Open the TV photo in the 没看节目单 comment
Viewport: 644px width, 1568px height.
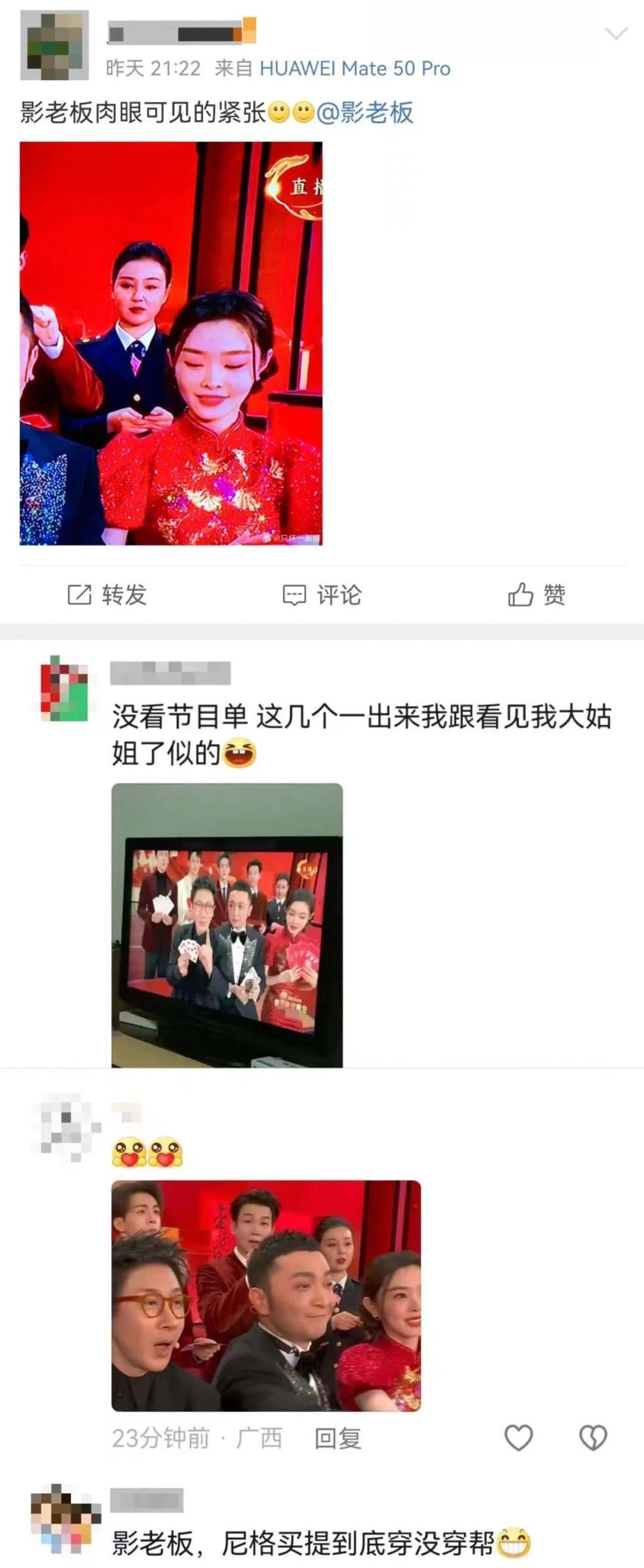(x=227, y=925)
